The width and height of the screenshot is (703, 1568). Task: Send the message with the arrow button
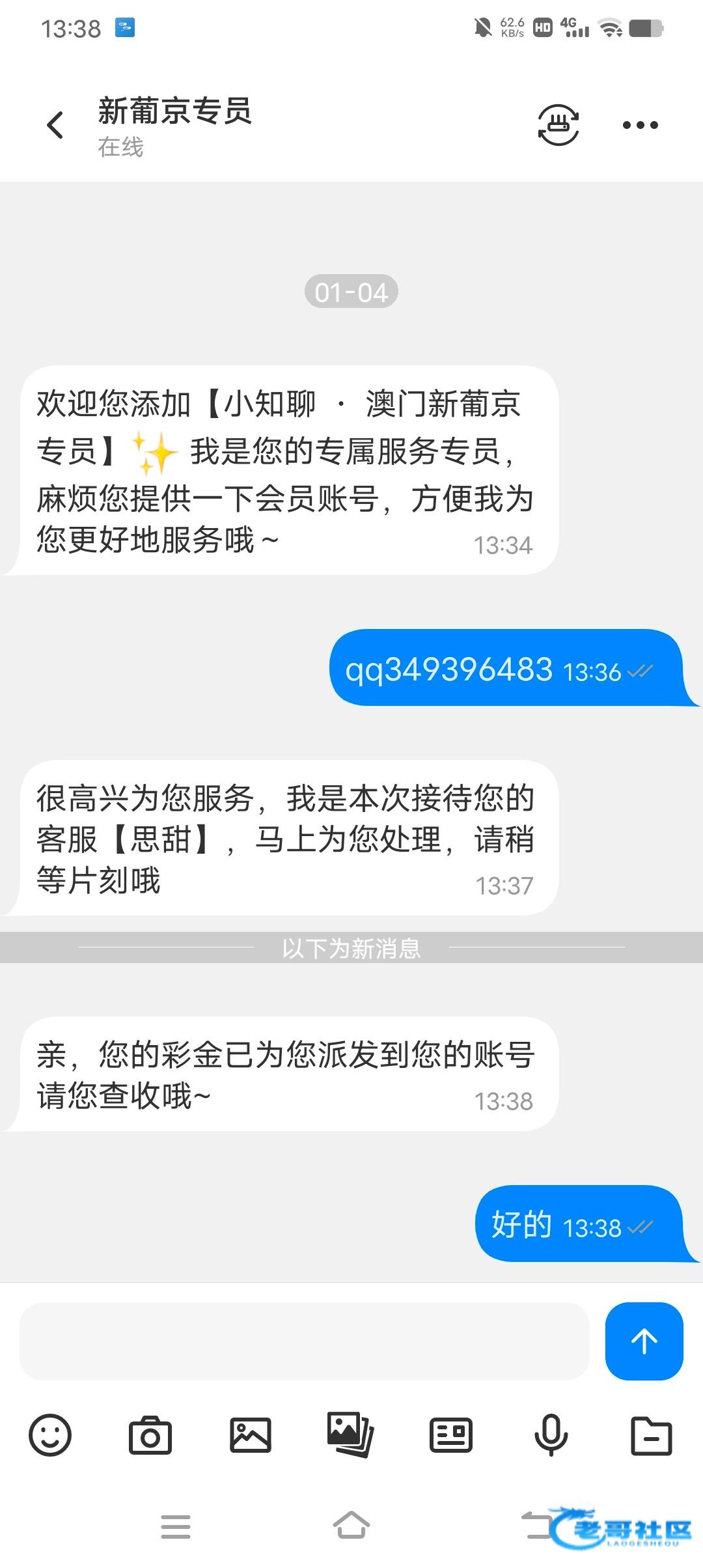(x=644, y=1341)
